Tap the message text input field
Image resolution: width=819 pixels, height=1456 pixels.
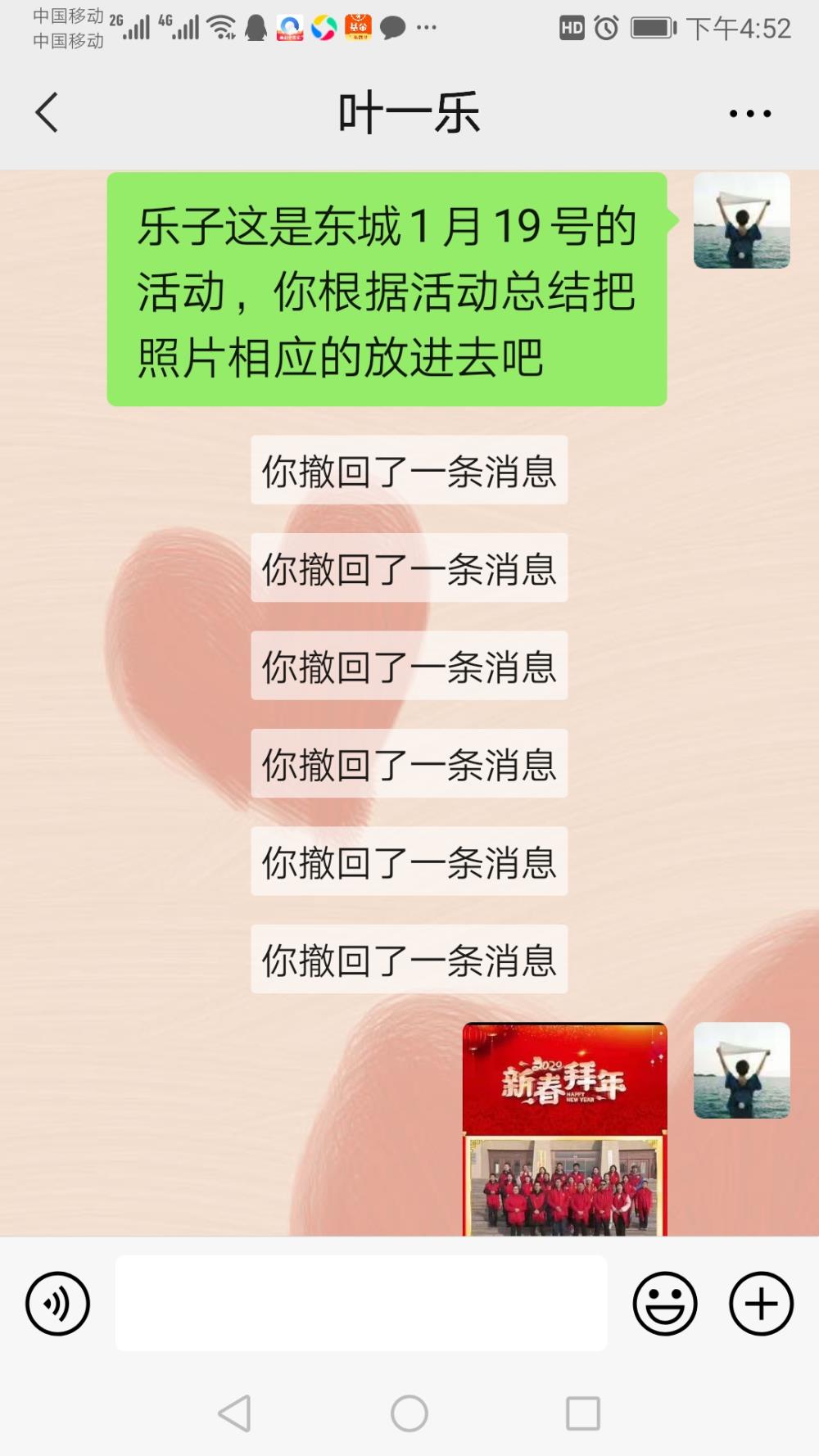point(361,1303)
